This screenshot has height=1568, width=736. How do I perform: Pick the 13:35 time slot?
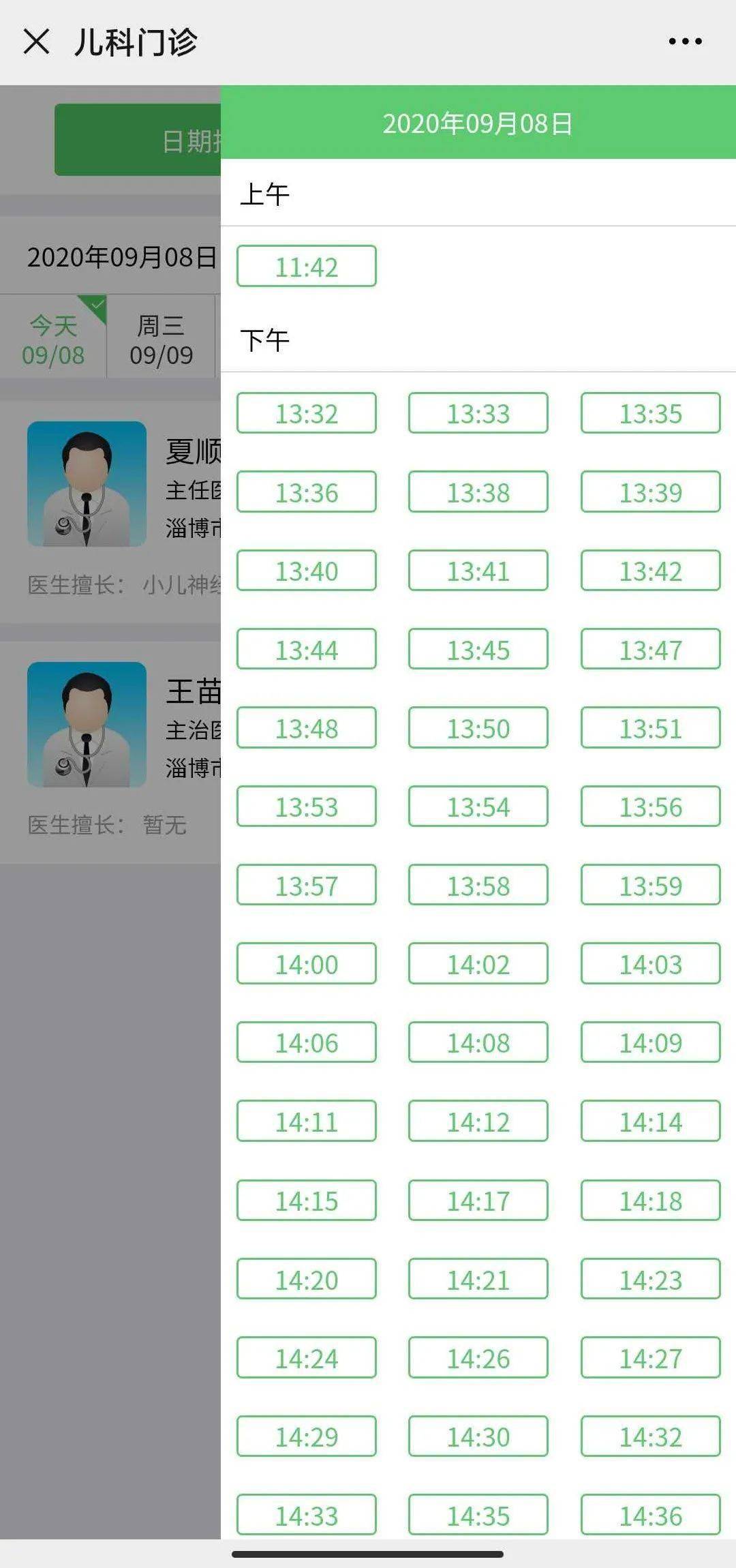pyautogui.click(x=651, y=413)
